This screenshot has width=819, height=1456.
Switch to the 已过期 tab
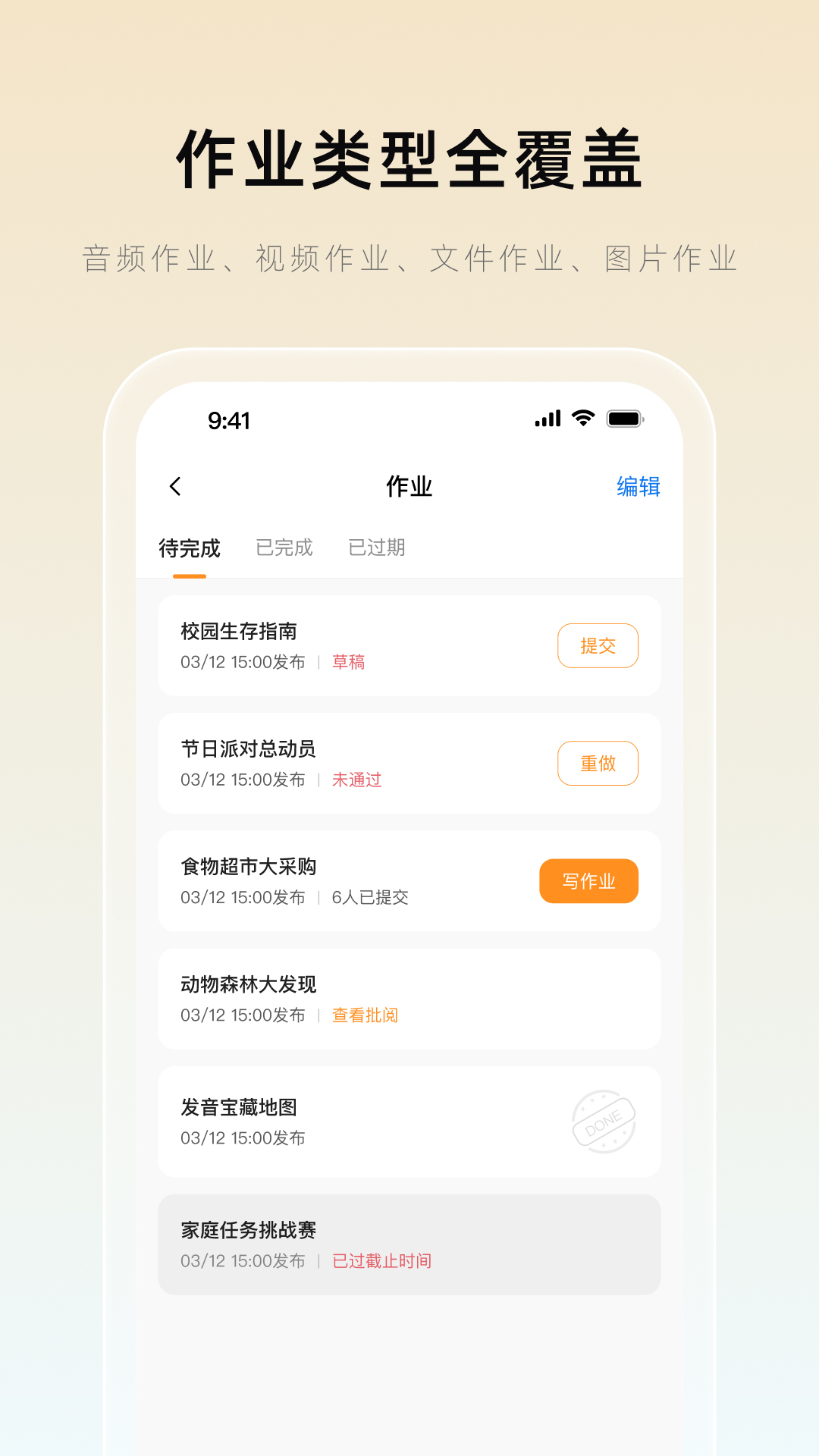coord(377,548)
